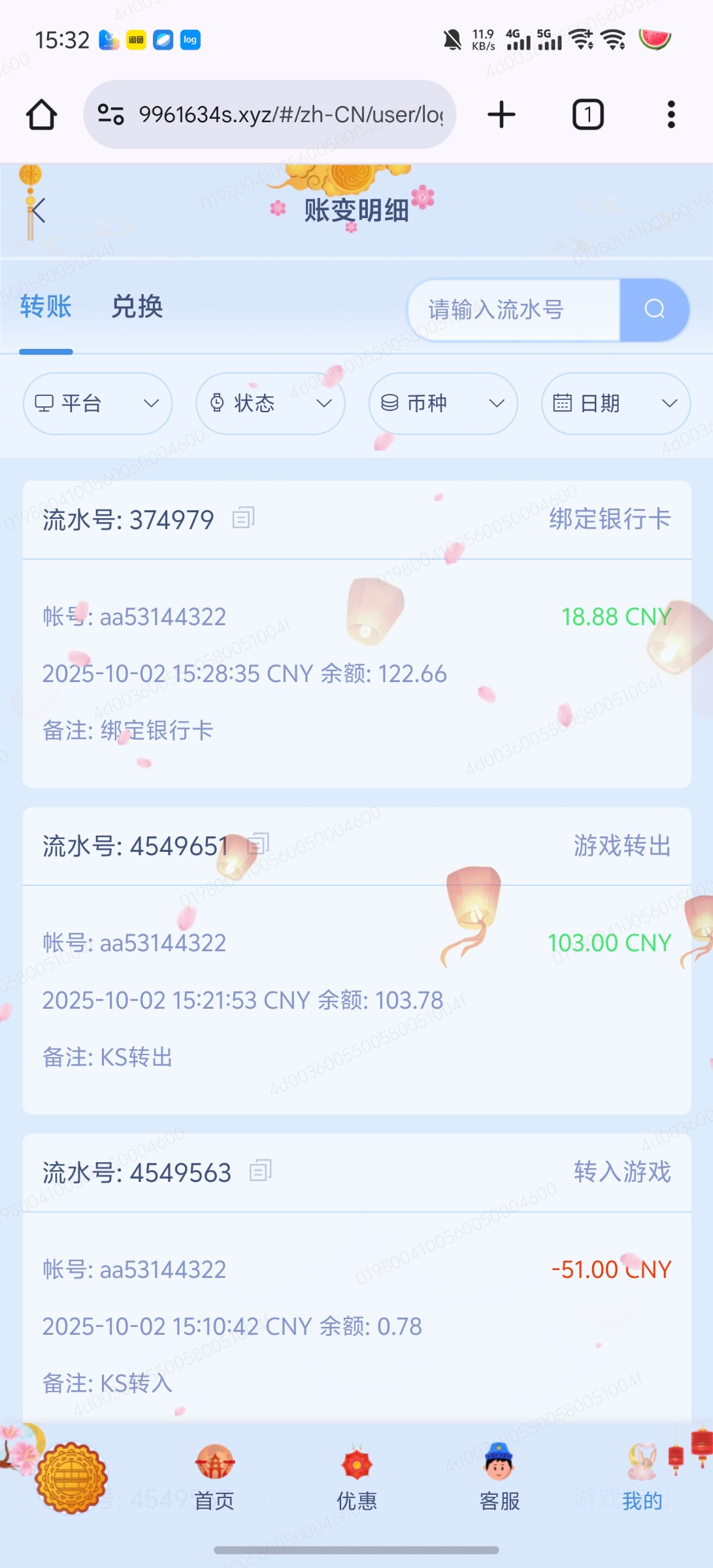Select the 转账 tab
Viewport: 713px width, 1568px height.
(x=46, y=307)
